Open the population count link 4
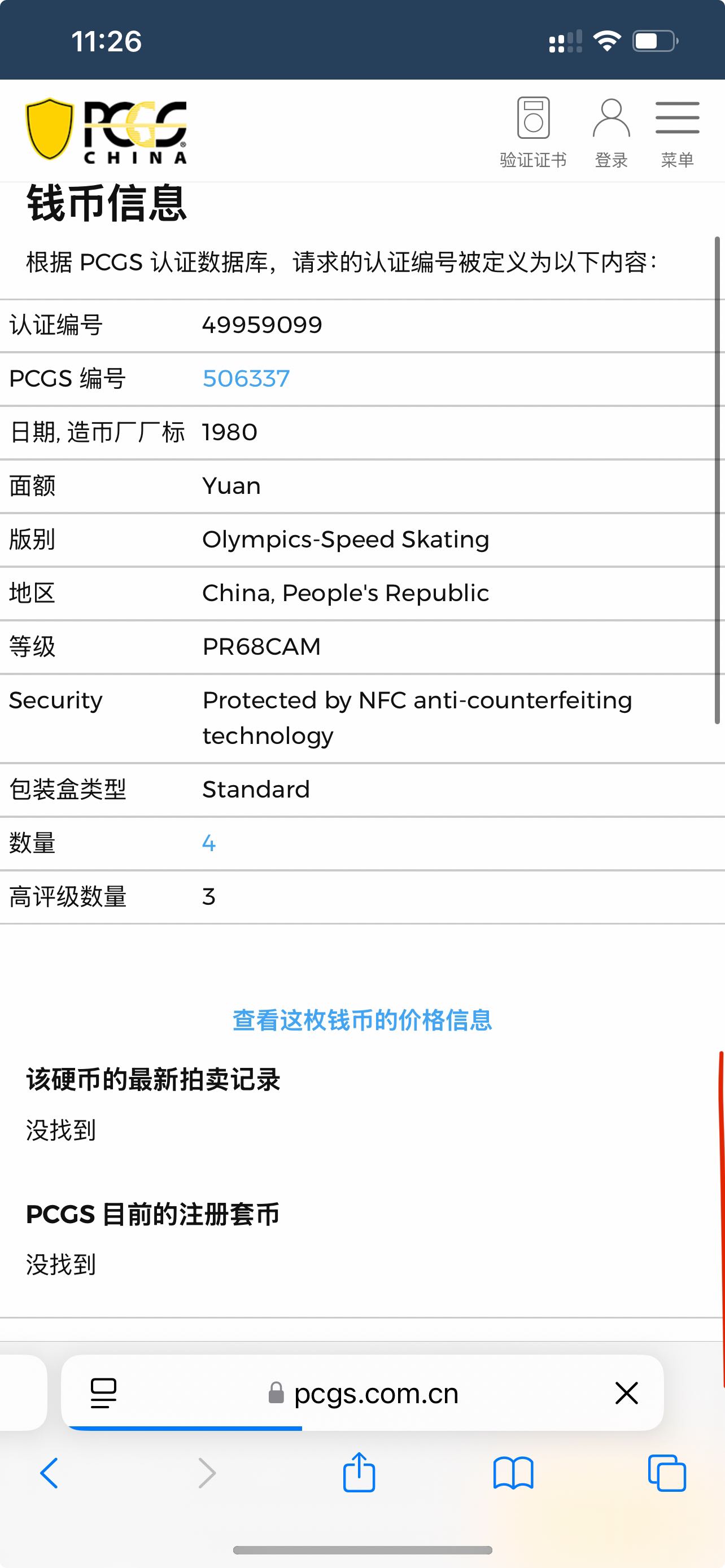This screenshot has height=1568, width=725. 209,843
